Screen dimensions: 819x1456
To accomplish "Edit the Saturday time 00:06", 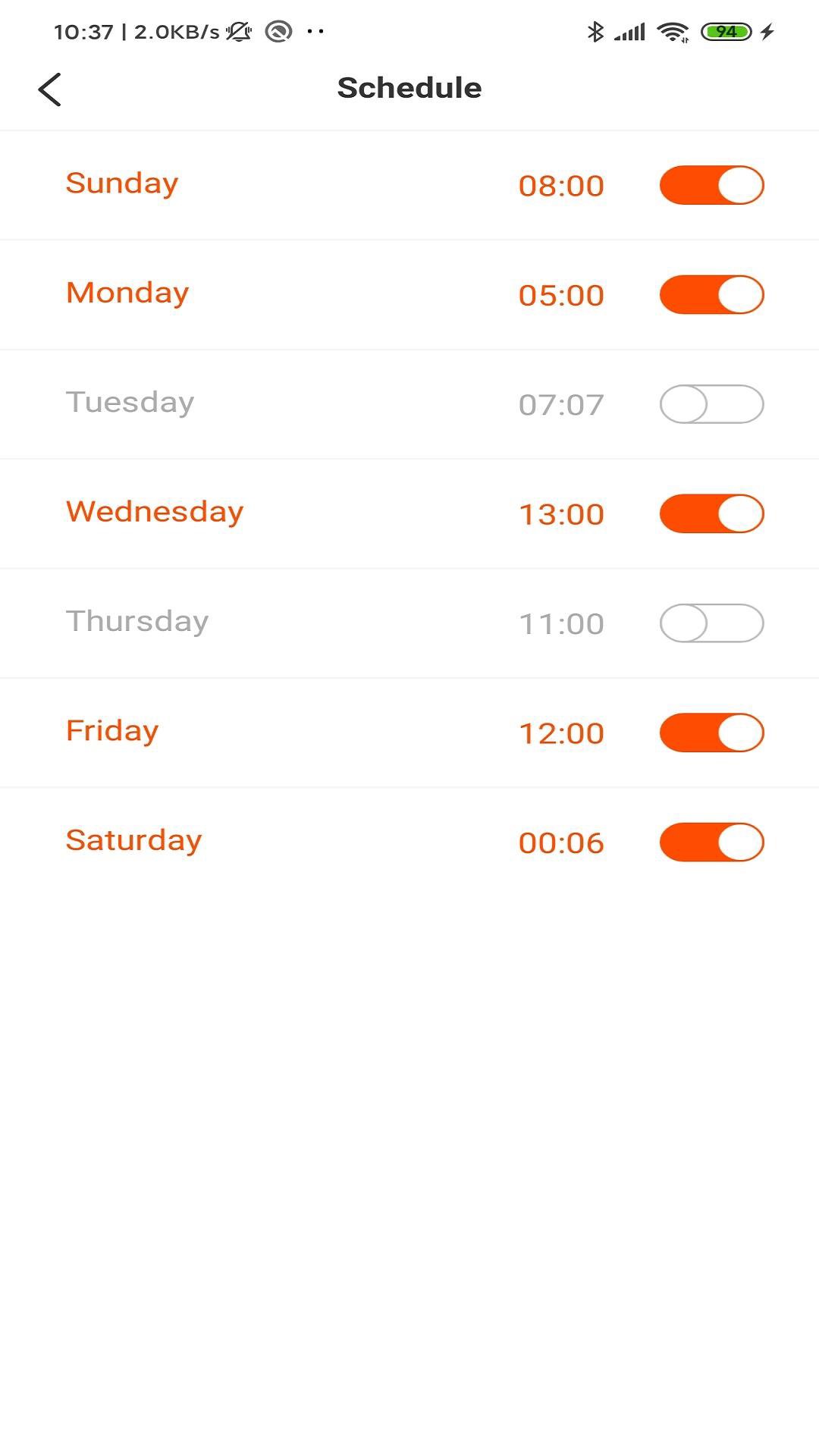I will 561,843.
